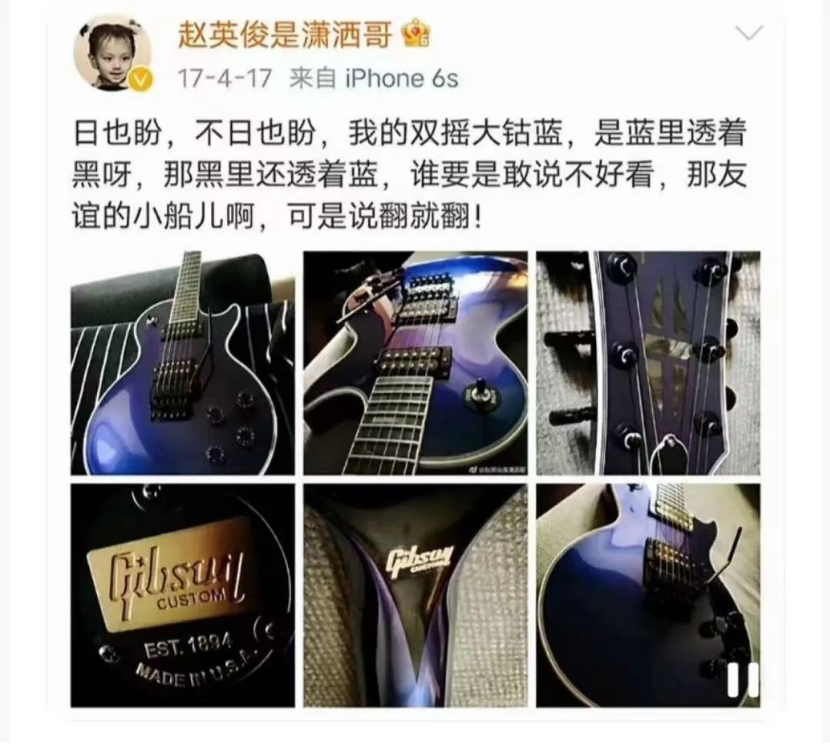Open the post options chevron menu
Image resolution: width=830 pixels, height=744 pixels.
[x=749, y=34]
